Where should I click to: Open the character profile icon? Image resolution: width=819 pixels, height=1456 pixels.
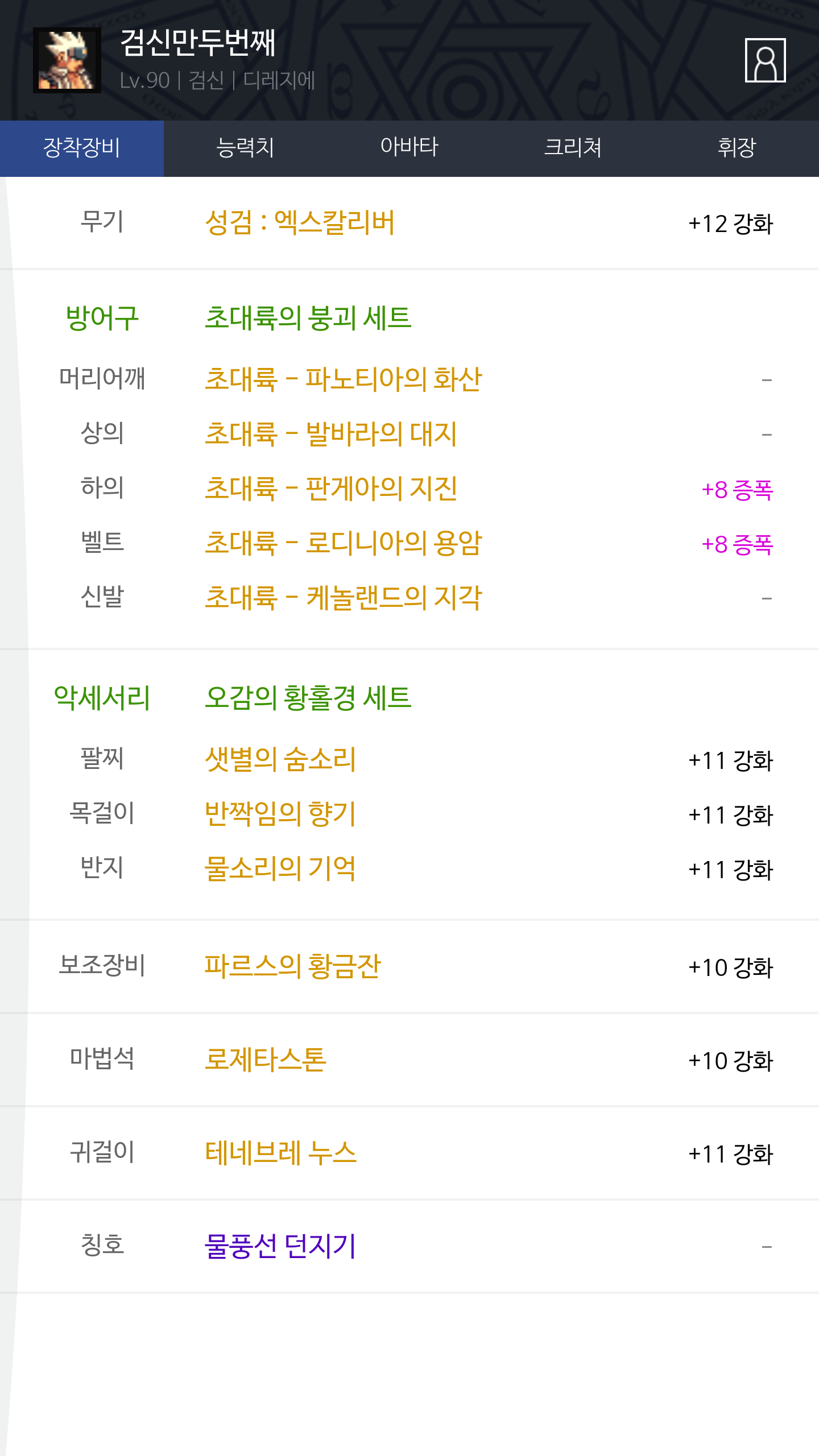tap(765, 60)
